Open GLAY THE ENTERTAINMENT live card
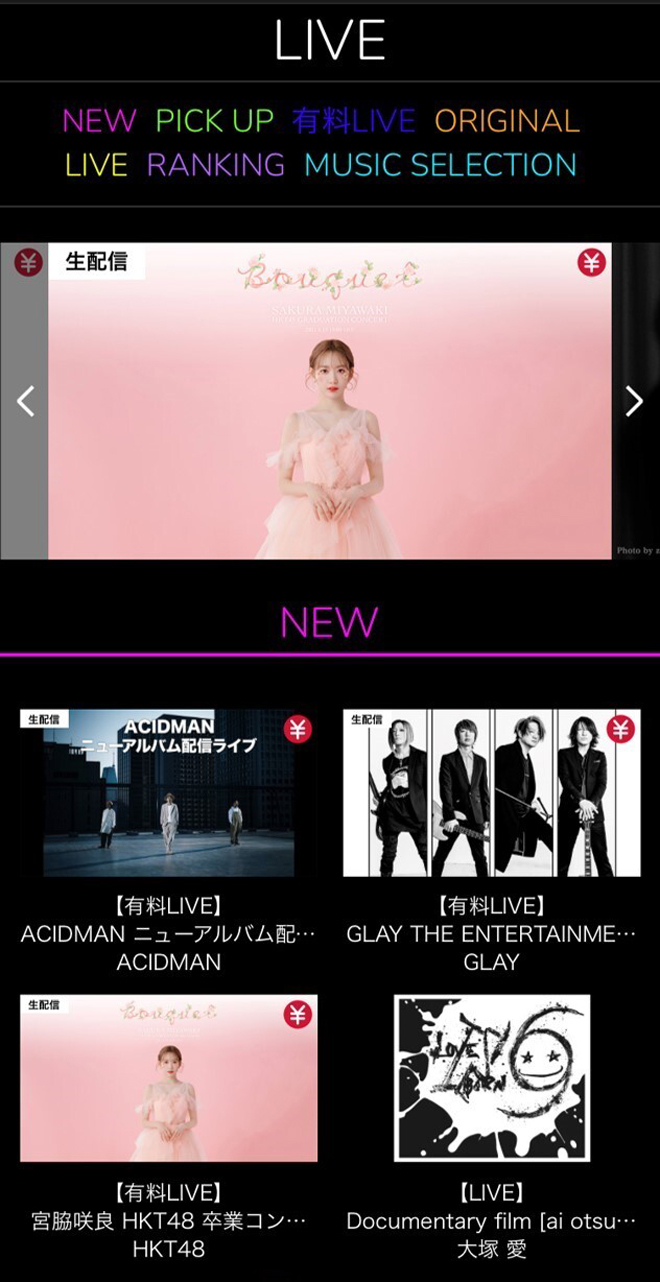Screen dimensions: 660x1282 pos(491,793)
